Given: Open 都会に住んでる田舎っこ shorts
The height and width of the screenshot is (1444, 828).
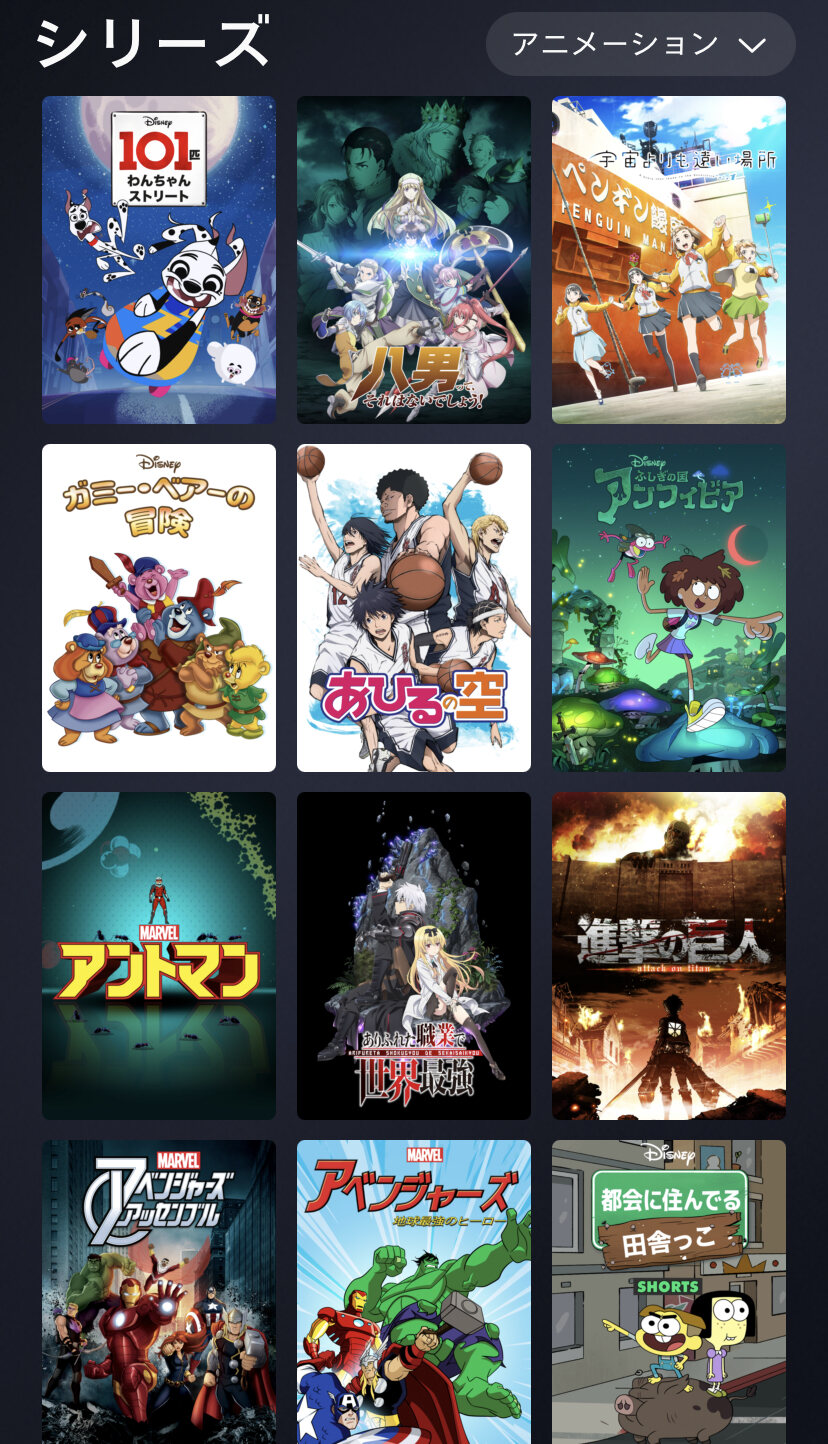Looking at the screenshot, I should point(669,1292).
